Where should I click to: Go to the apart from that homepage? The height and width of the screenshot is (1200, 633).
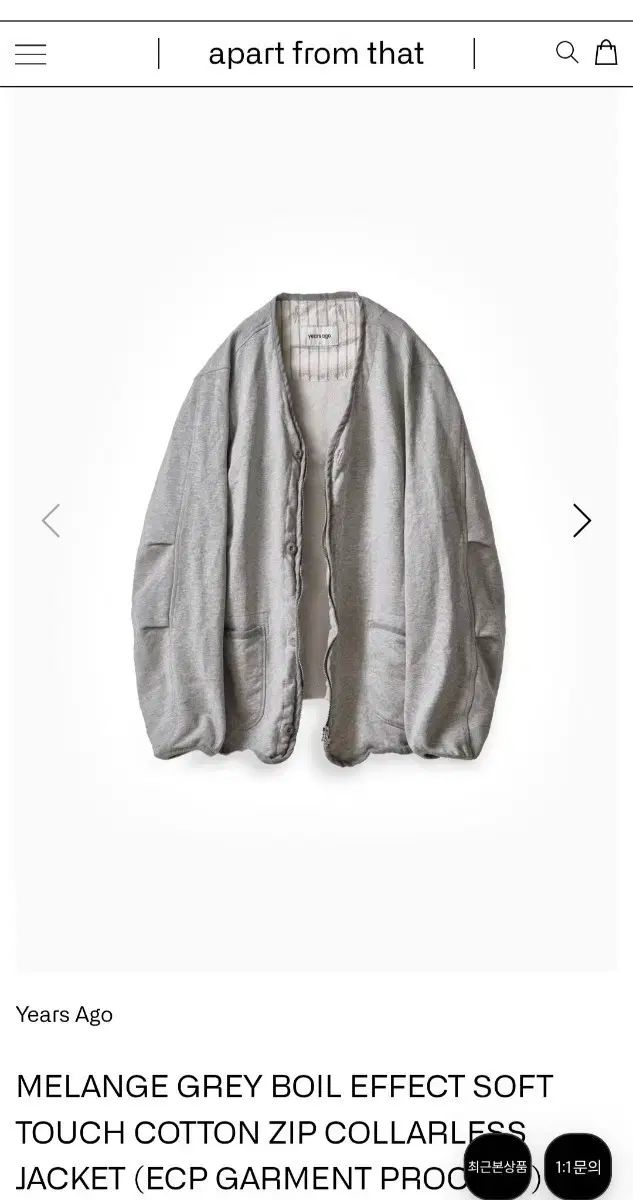(316, 53)
